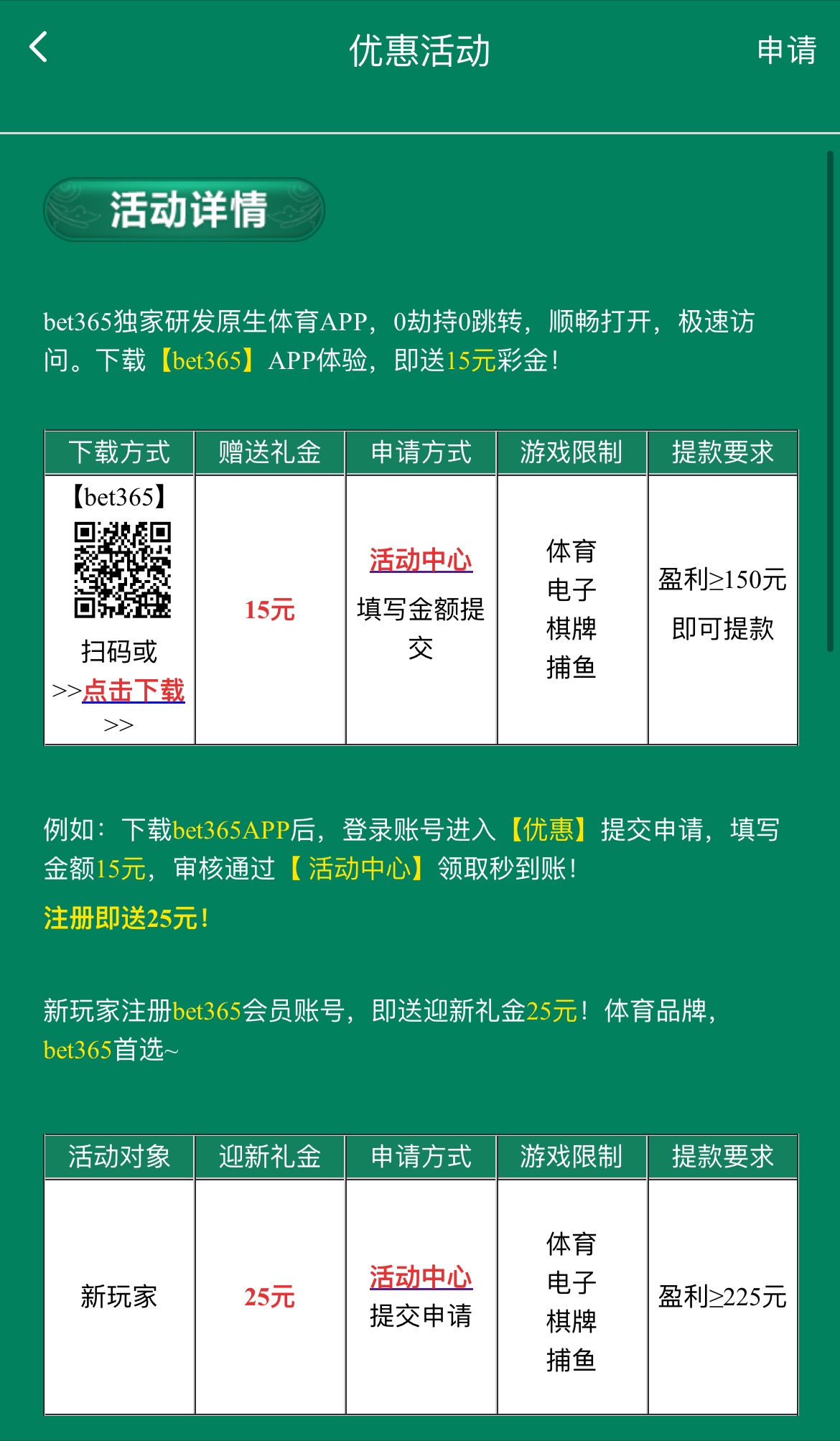Go back using the top-left arrow
This screenshot has height=1441, width=840.
pos(39,47)
